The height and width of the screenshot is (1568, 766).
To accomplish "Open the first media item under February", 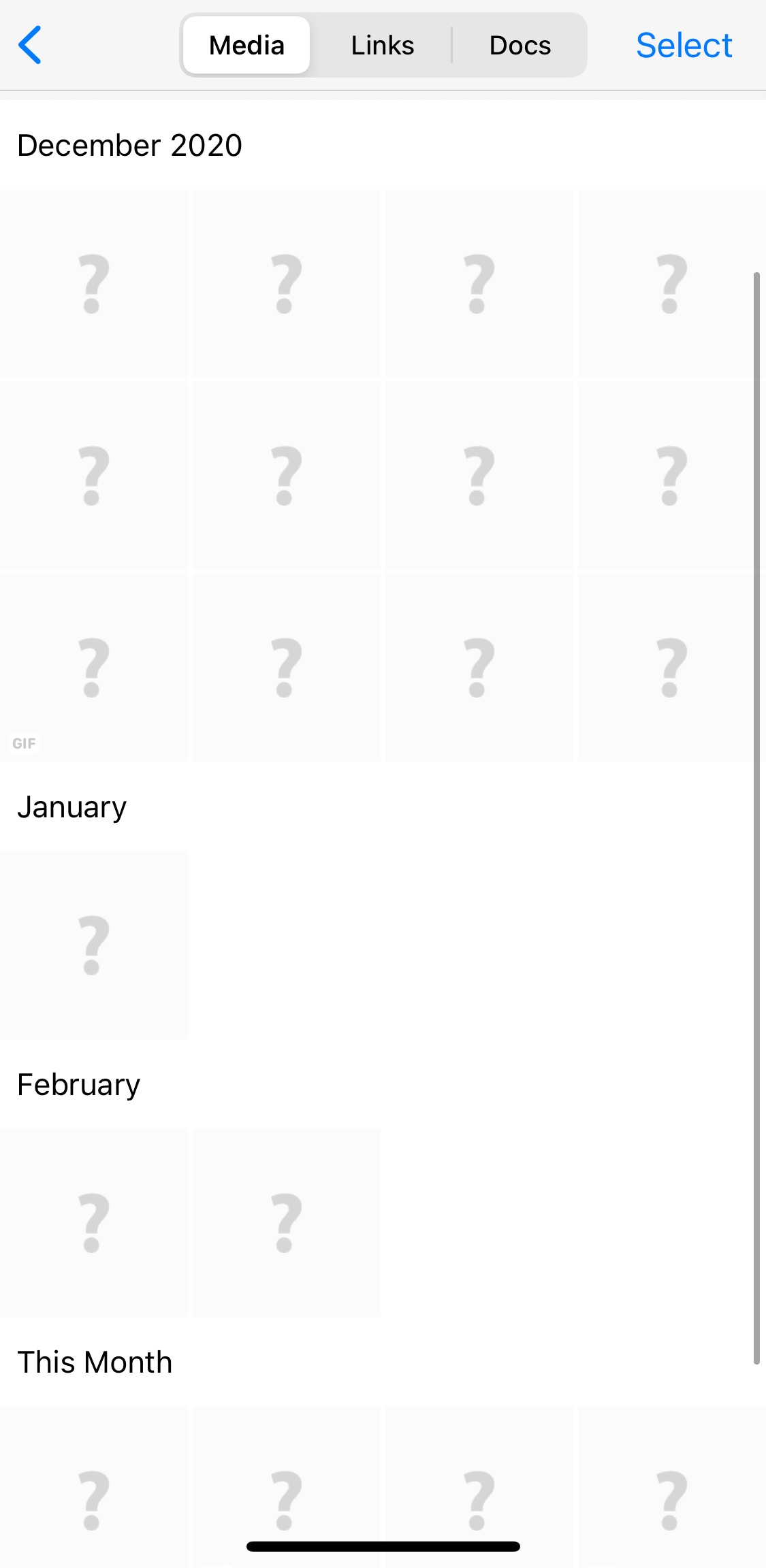I will point(93,1222).
